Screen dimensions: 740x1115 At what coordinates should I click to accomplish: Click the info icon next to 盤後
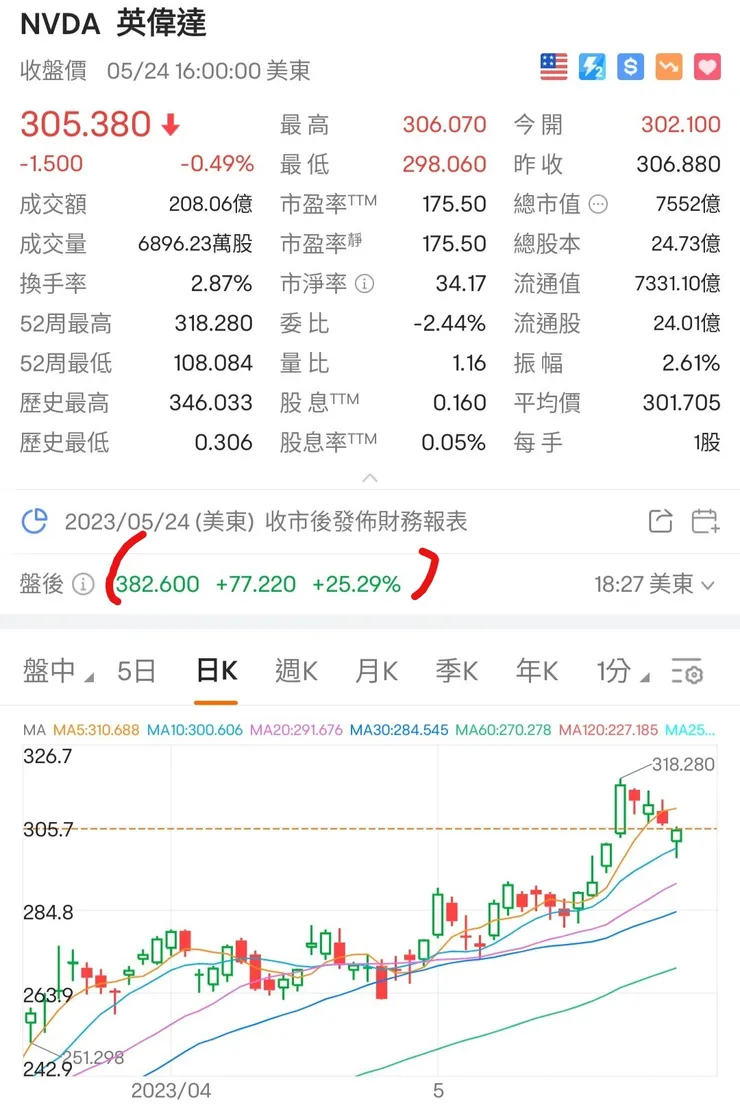pyautogui.click(x=82, y=584)
